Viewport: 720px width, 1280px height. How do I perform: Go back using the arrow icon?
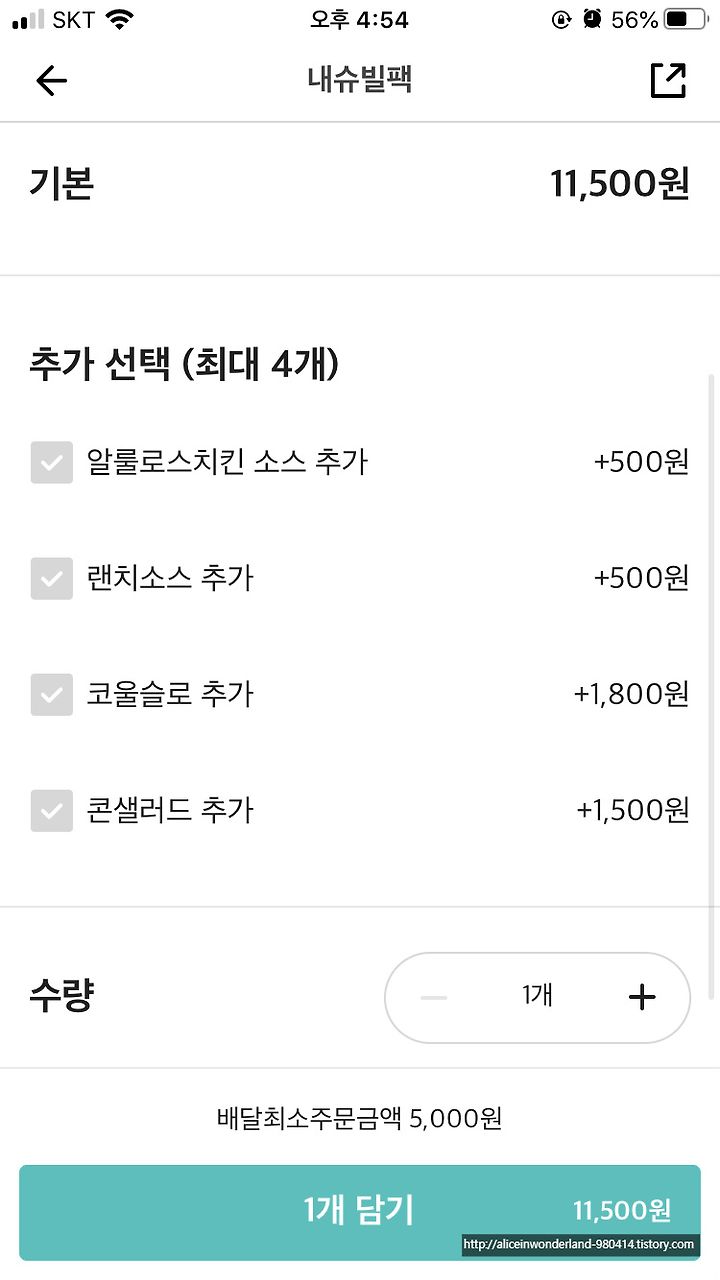(x=51, y=80)
